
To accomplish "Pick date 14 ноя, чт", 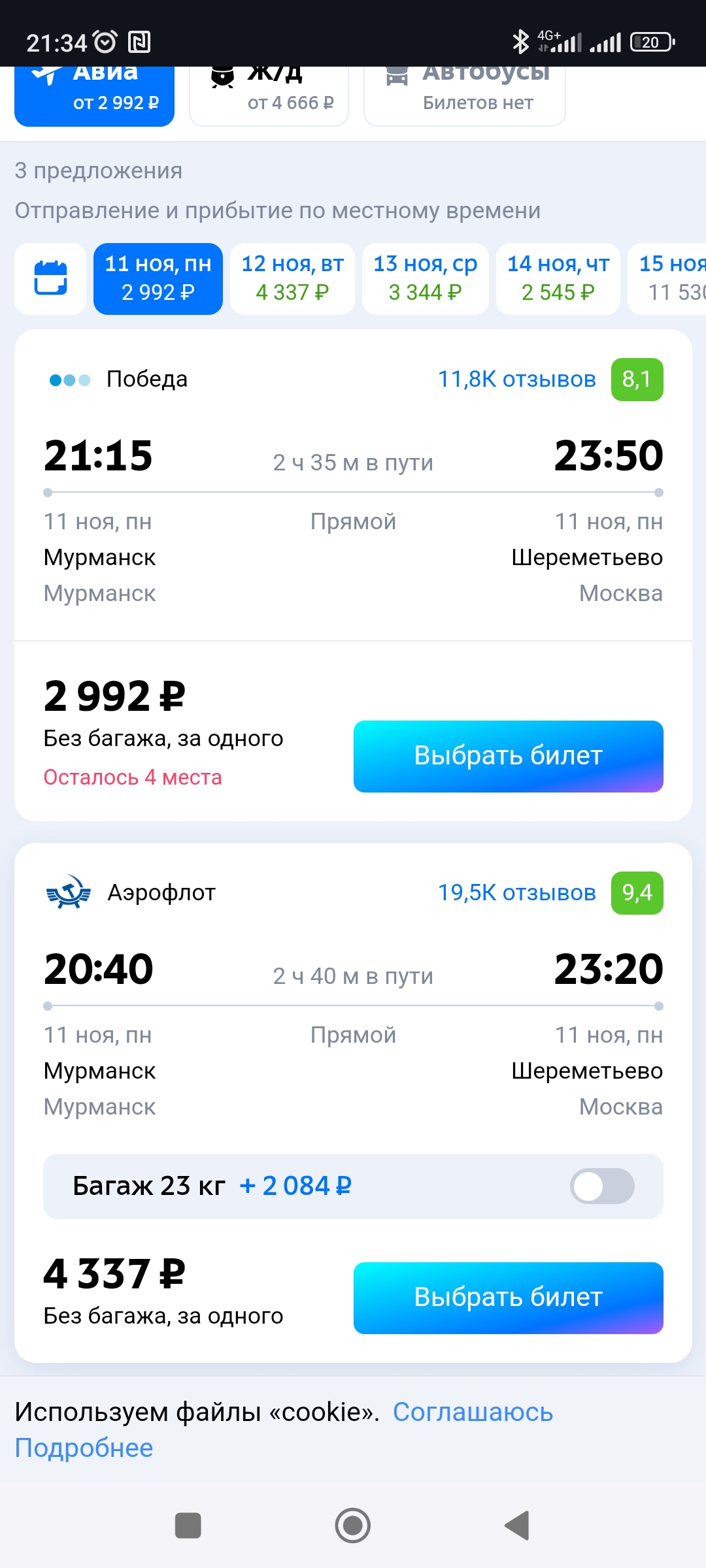I will coord(558,279).
